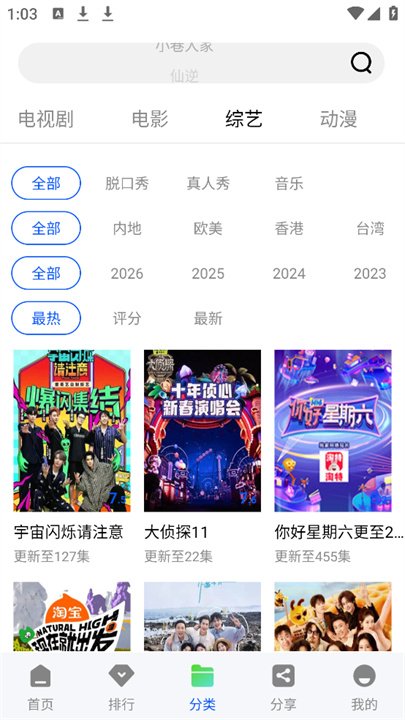Switch to the 动漫 tab
The width and height of the screenshot is (405, 720).
(339, 119)
